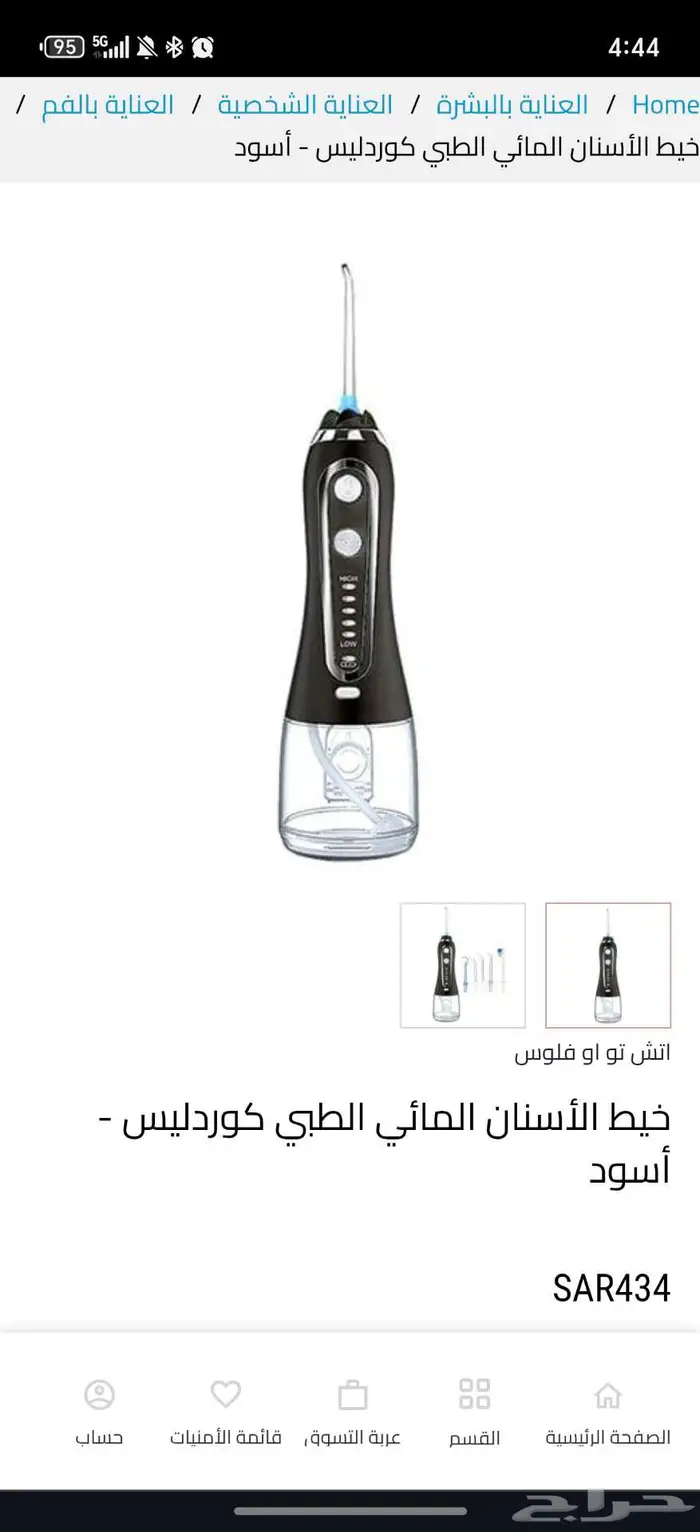Open قائمة الأمنيات wishlist tab
The width and height of the screenshot is (700, 1532).
coord(226,1412)
